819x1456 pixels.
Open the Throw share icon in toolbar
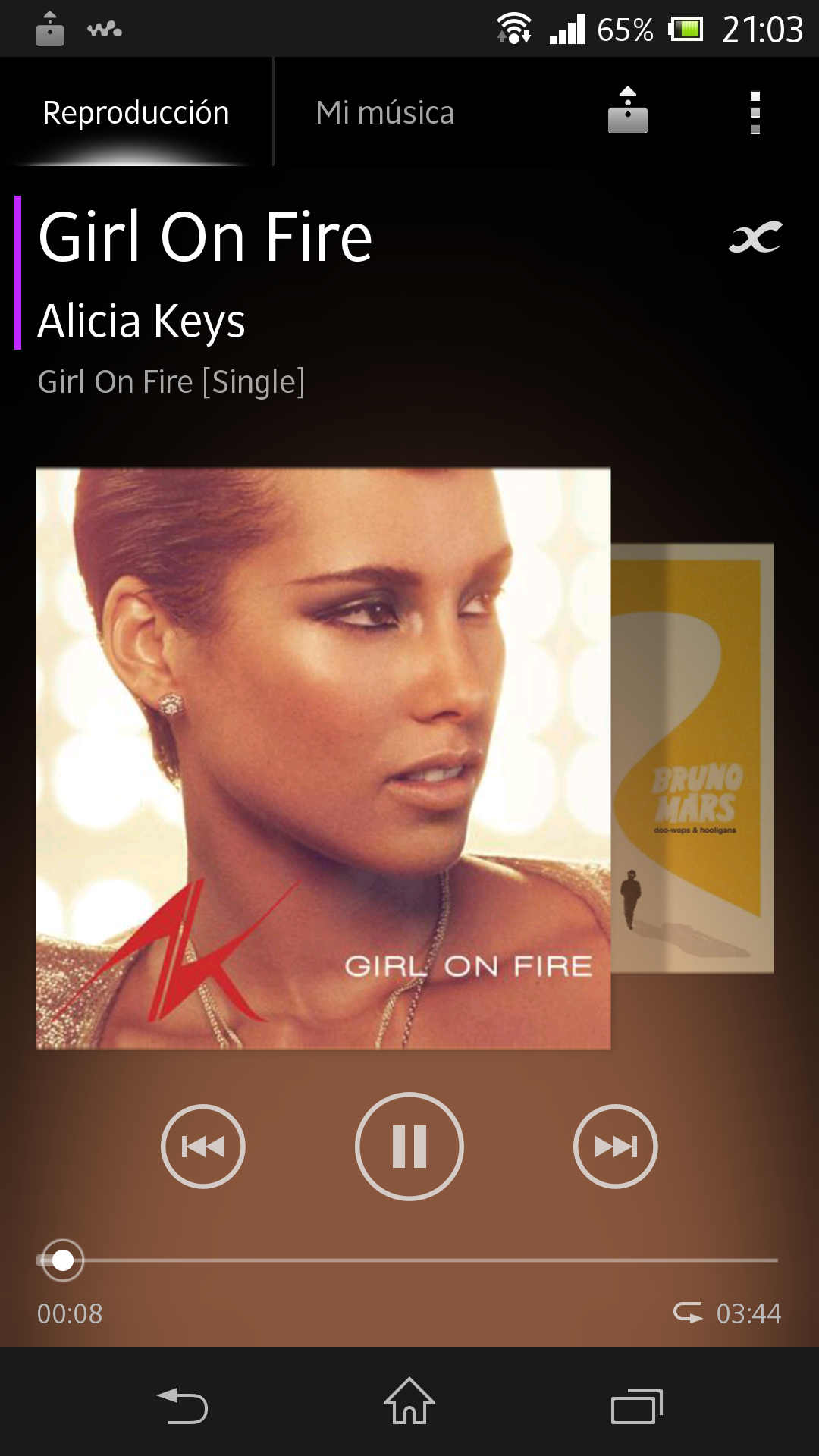[628, 111]
